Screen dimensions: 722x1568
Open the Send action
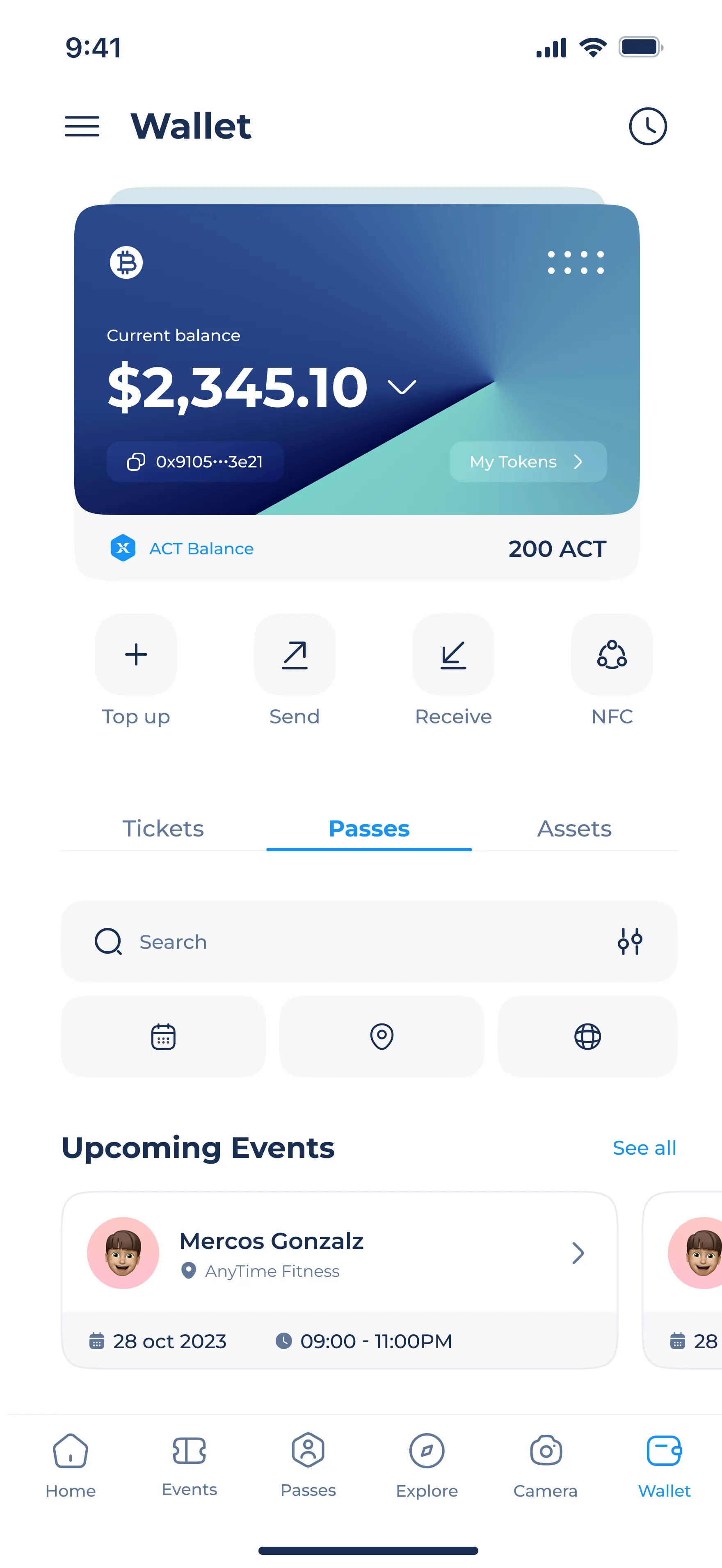coord(294,654)
